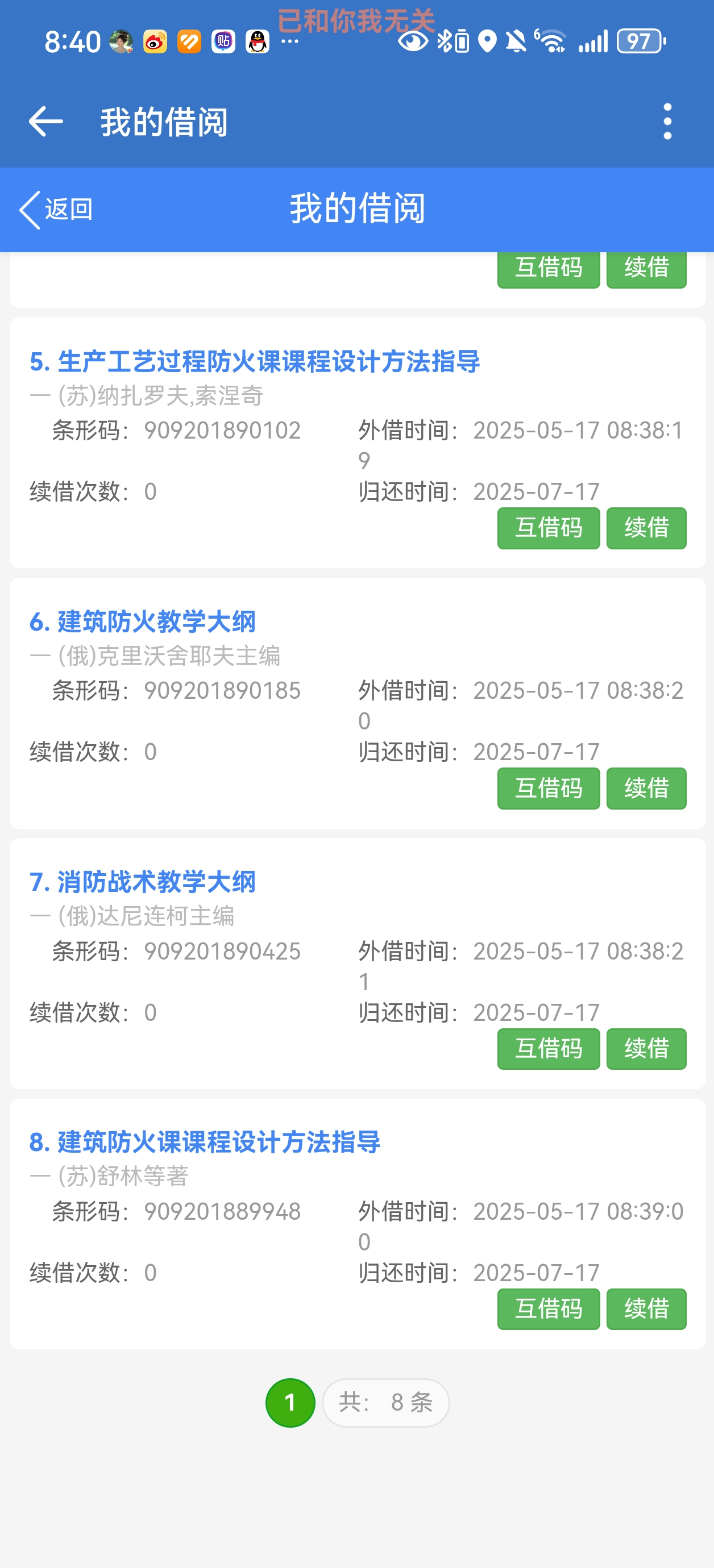This screenshot has width=714, height=1568.
Task: Renew (续借) the book with barcode 909201889948
Action: click(x=646, y=1309)
